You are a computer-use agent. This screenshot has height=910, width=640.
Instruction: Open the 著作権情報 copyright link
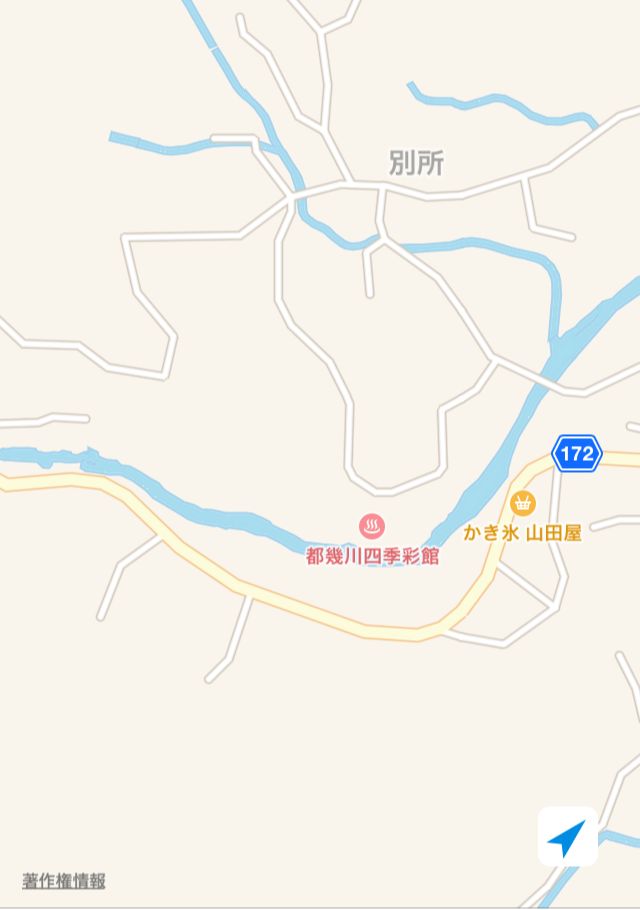point(64,881)
